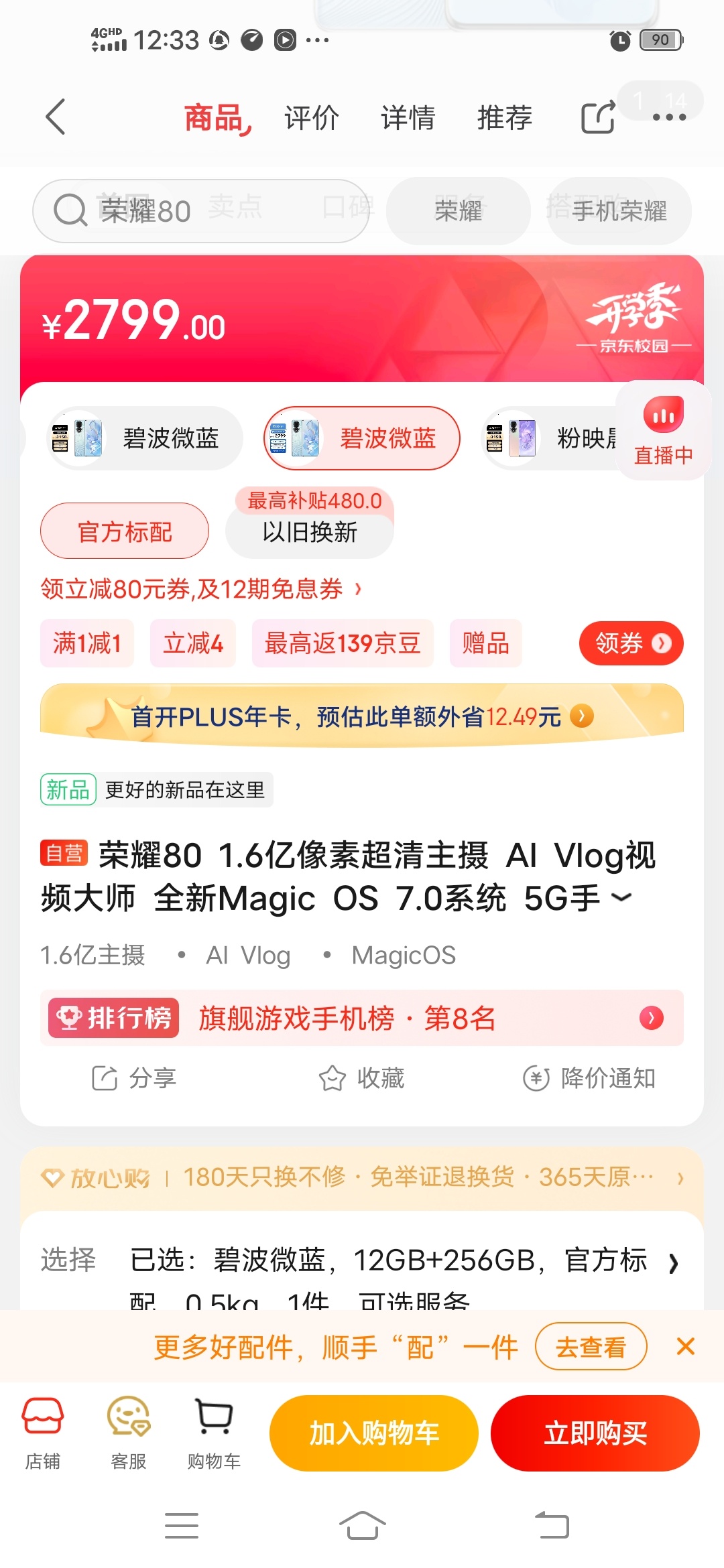Dismiss the accessories banner

[686, 1346]
